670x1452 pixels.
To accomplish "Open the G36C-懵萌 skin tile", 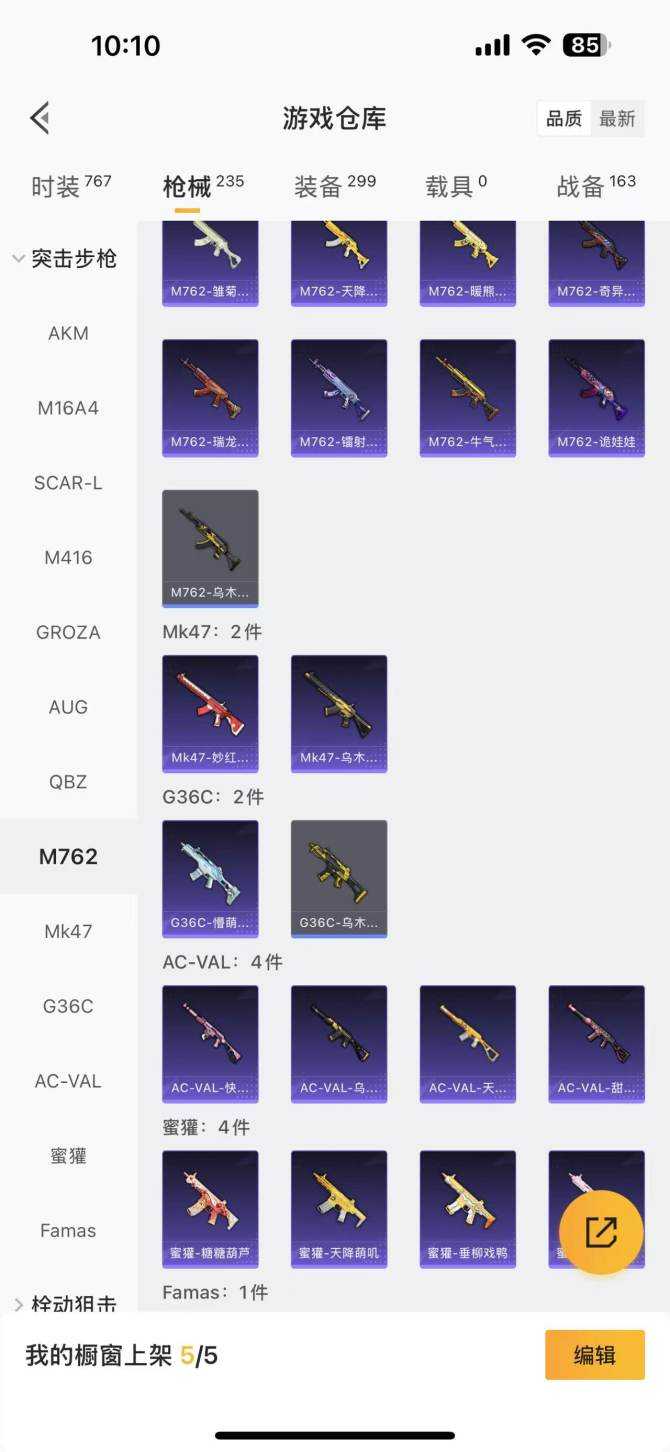I will (210, 878).
